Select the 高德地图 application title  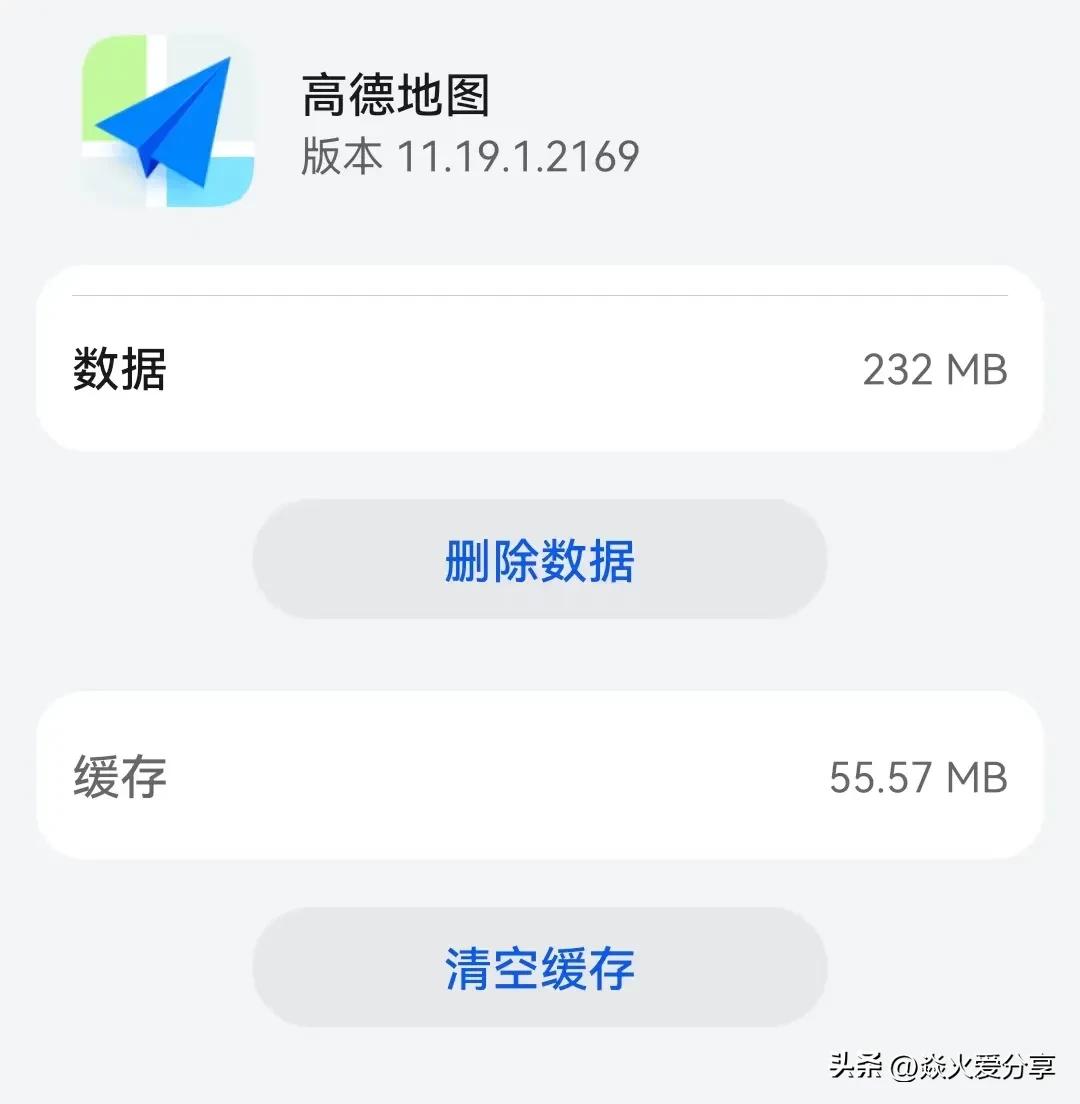click(395, 98)
